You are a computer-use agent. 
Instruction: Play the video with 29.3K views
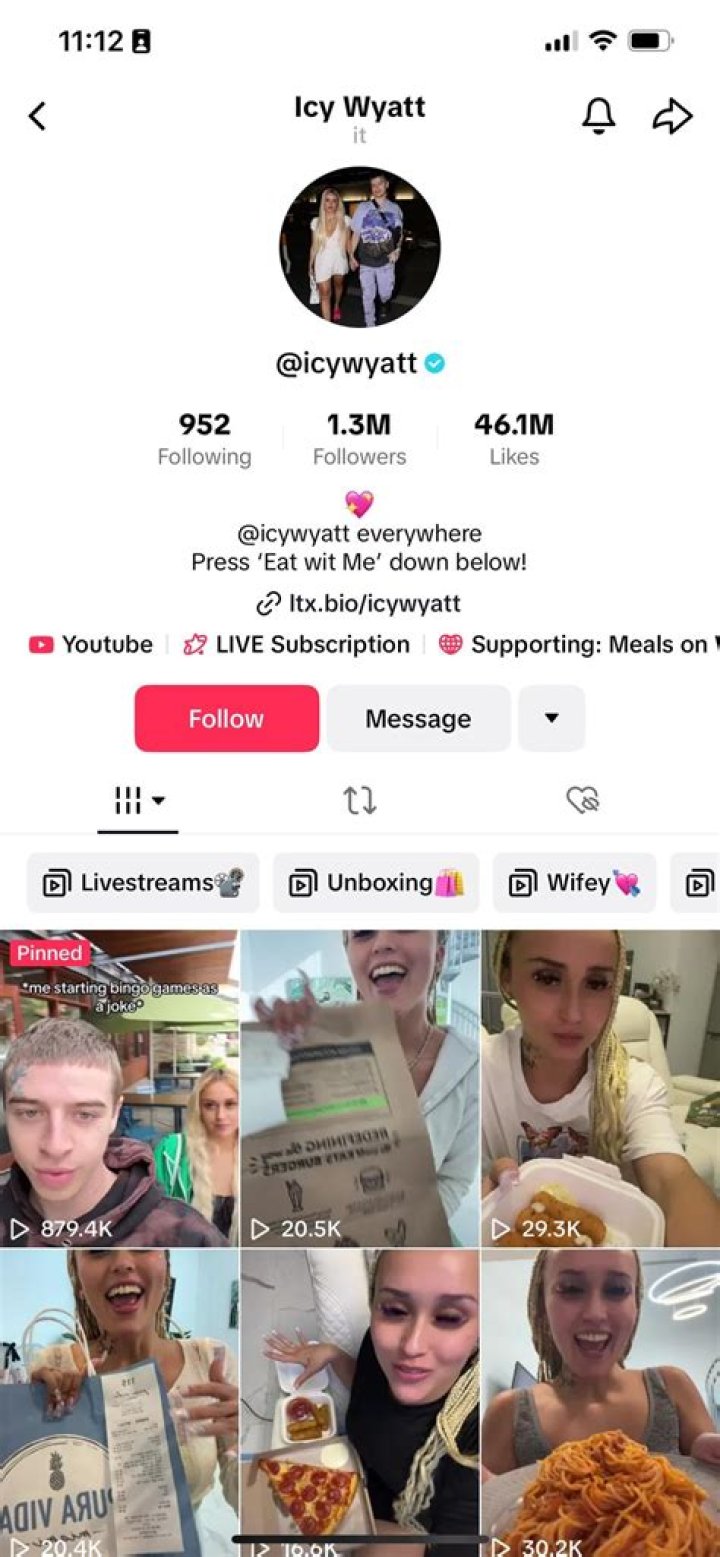(x=600, y=1090)
